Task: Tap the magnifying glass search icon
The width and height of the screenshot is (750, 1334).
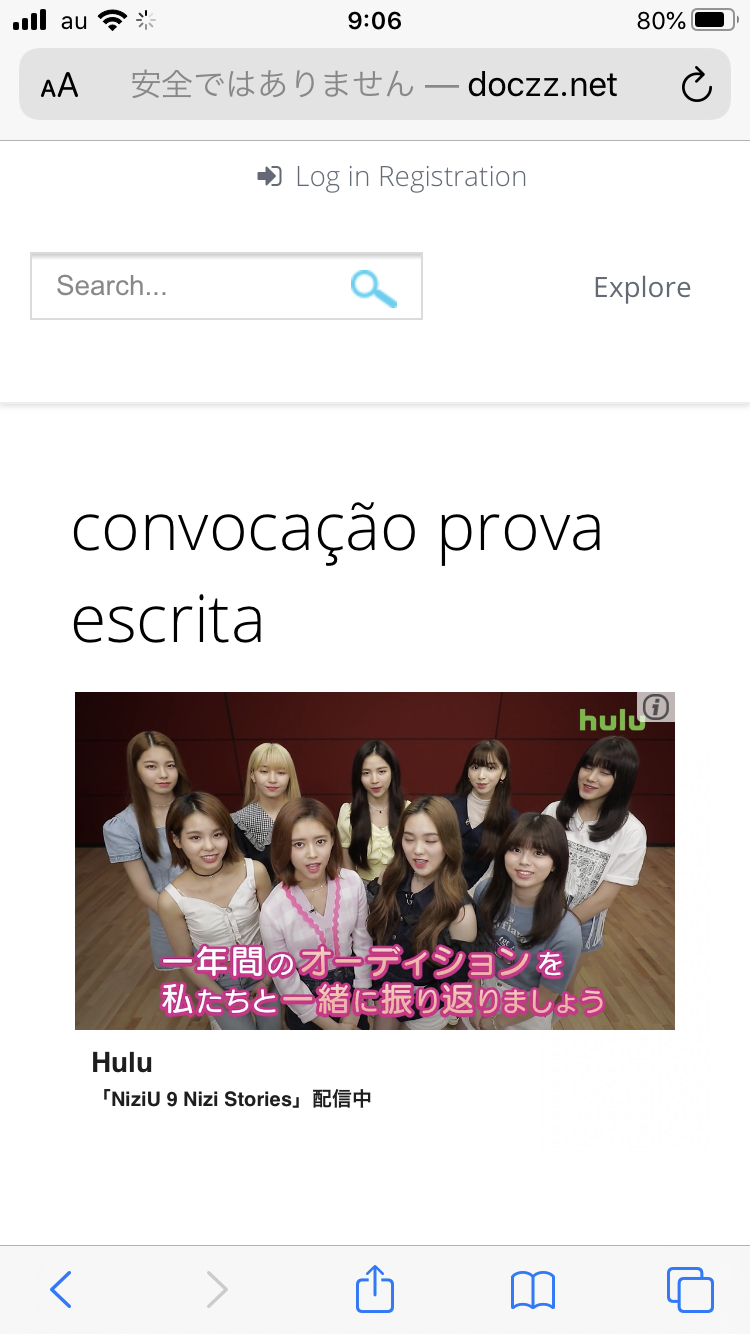Action: click(x=374, y=288)
